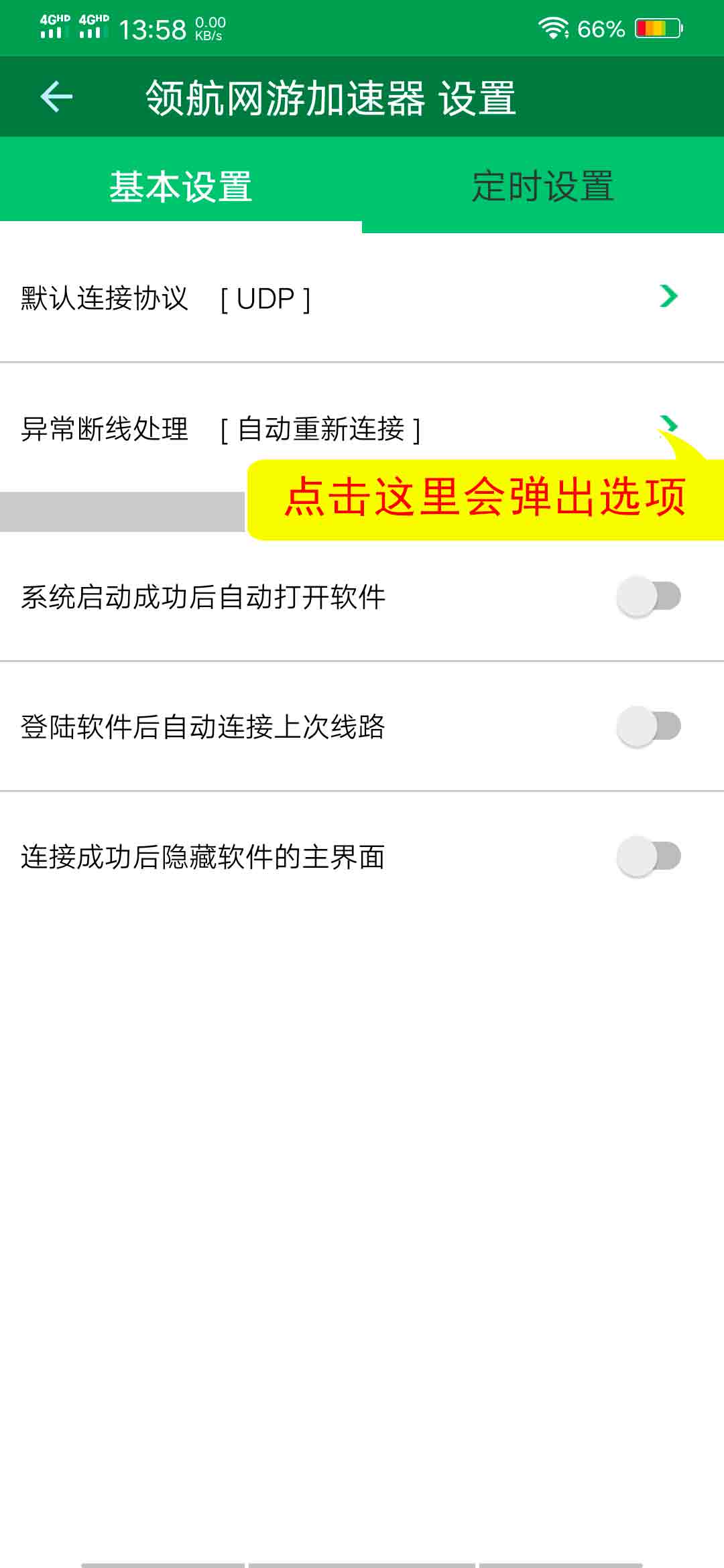This screenshot has height=1568, width=724.
Task: Enable 系统启动成功后自动打开软件
Action: coord(649,596)
